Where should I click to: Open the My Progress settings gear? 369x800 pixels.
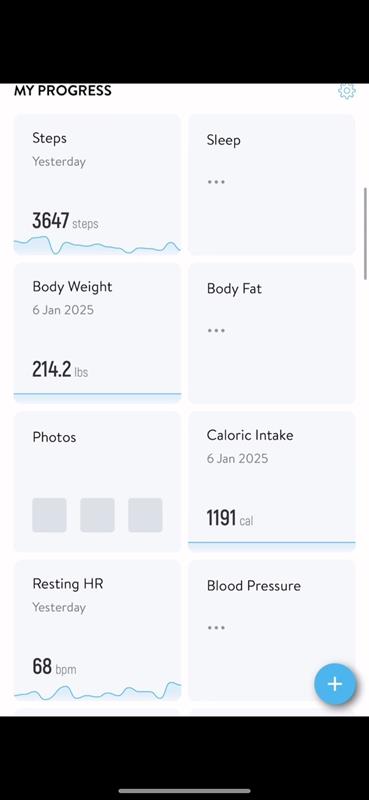pos(347,91)
